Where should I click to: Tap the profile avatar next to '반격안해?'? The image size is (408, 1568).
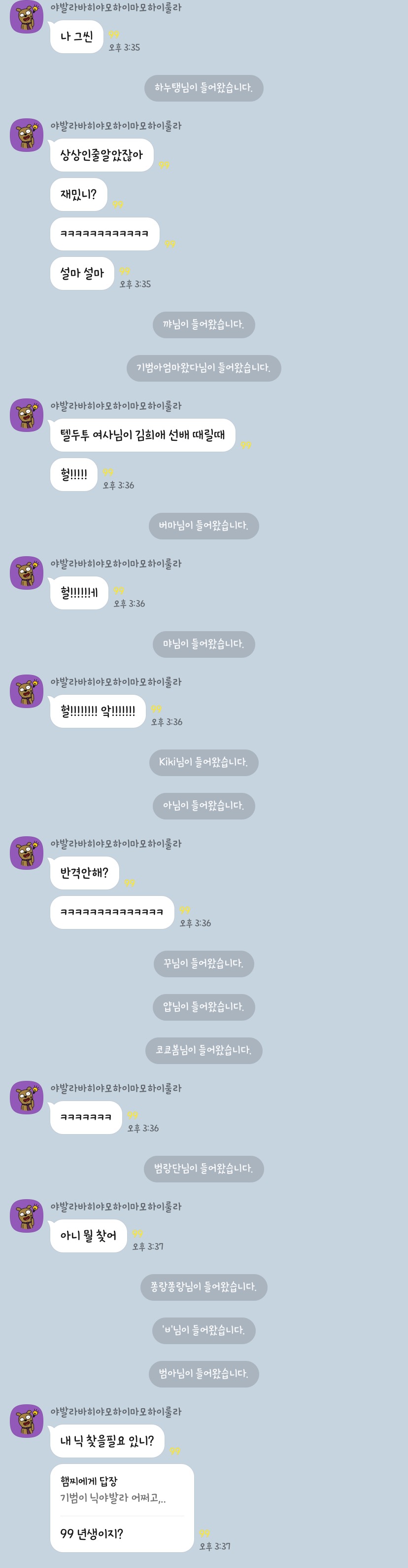coord(26,853)
